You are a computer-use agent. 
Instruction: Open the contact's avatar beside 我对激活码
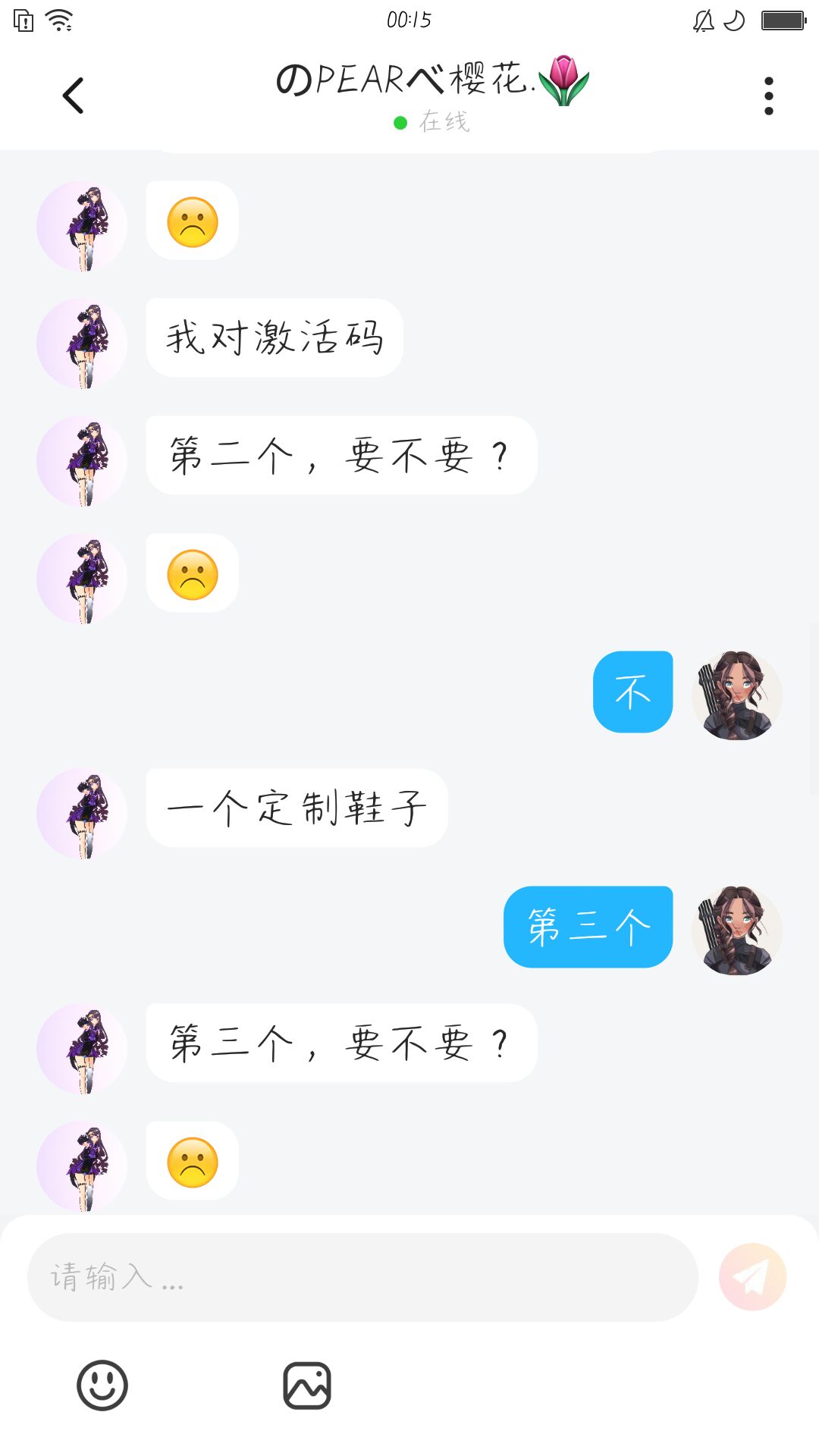click(x=82, y=344)
